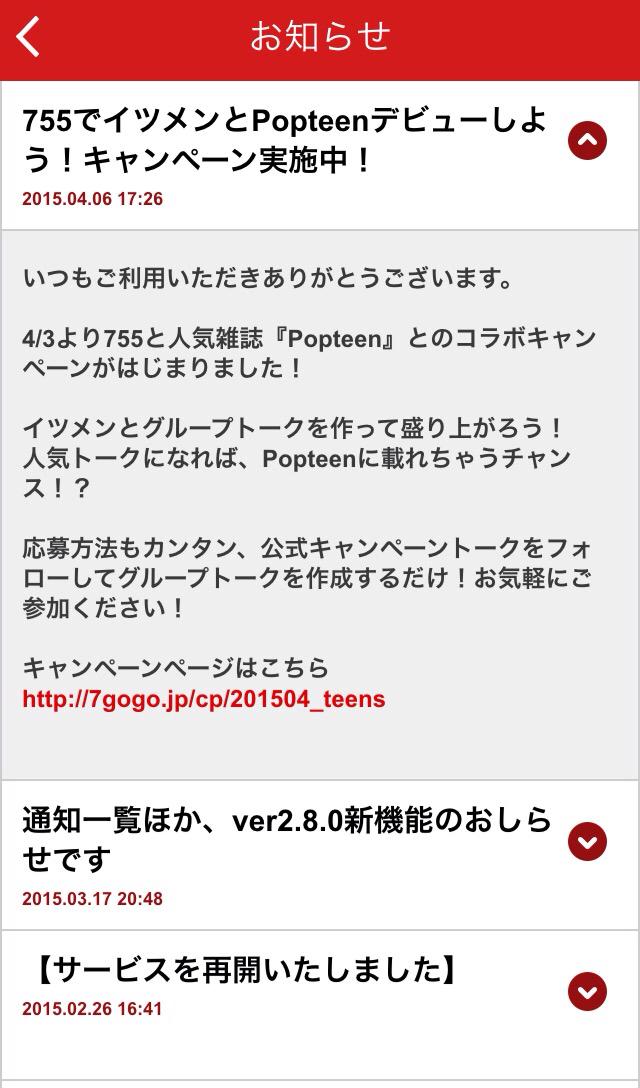Open the 7gogo.jp campaign page link
Viewport: 640px width, 1088px height.
(203, 699)
